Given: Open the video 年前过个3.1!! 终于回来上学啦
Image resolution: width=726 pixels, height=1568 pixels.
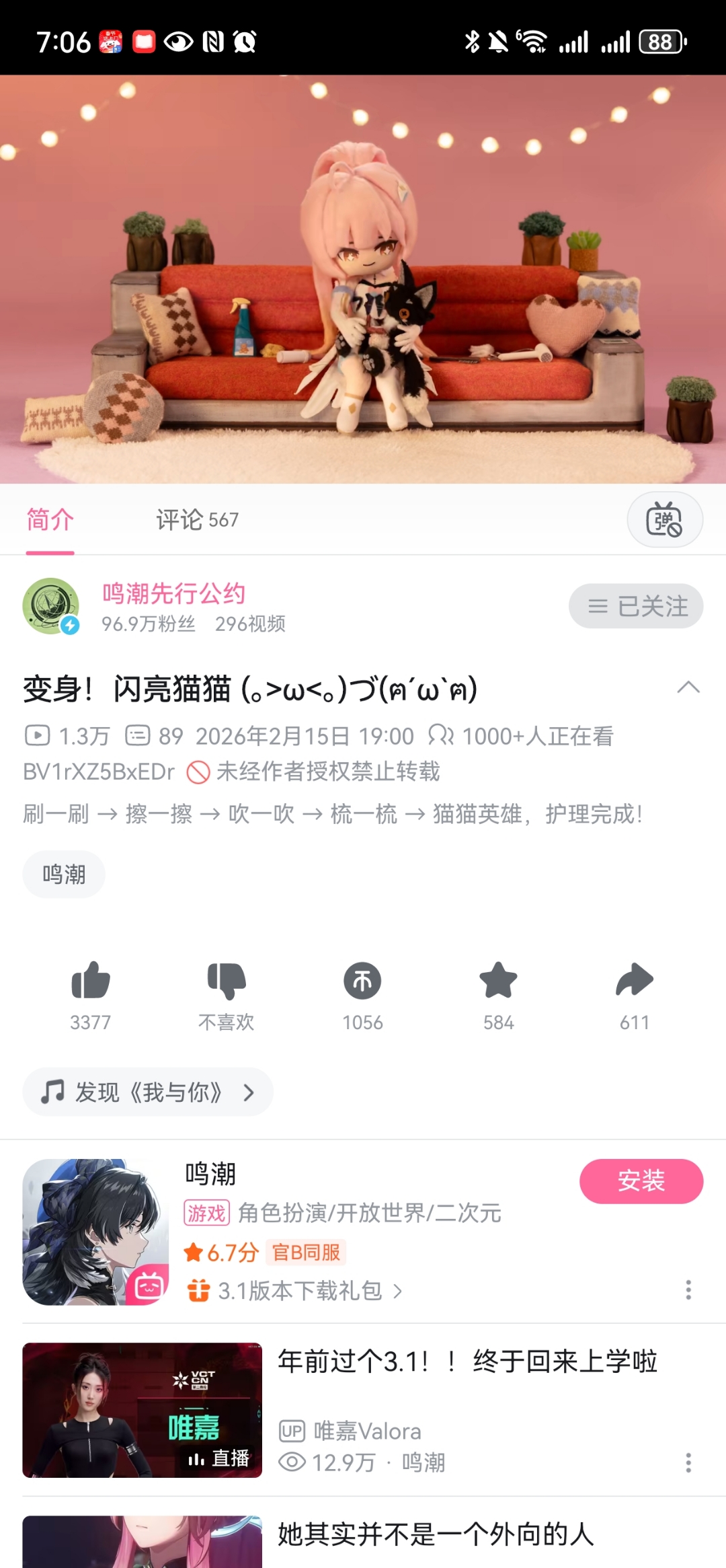Looking at the screenshot, I should 467,1361.
